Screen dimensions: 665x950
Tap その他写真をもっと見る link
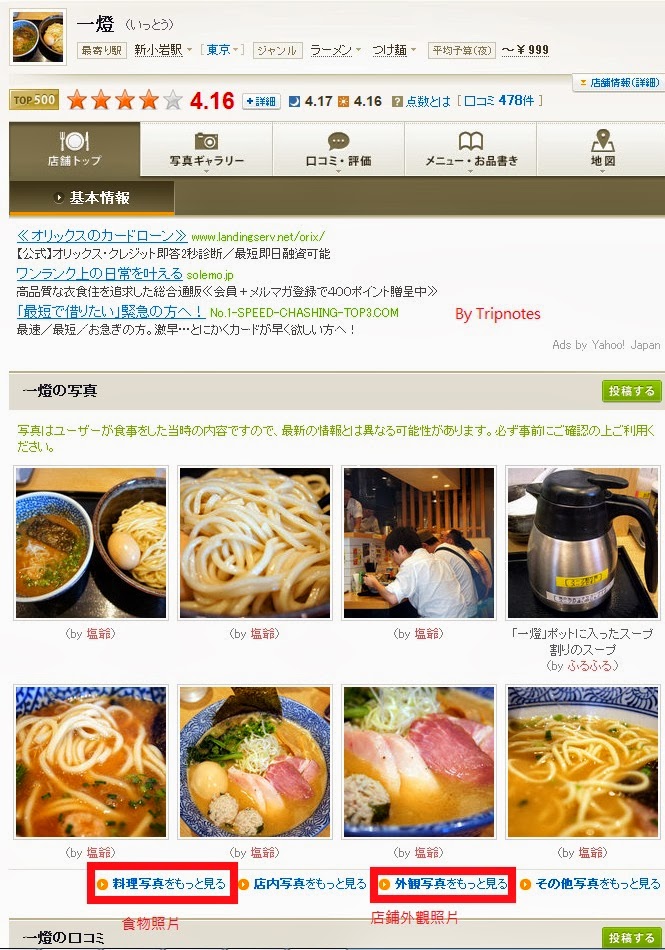click(x=597, y=884)
